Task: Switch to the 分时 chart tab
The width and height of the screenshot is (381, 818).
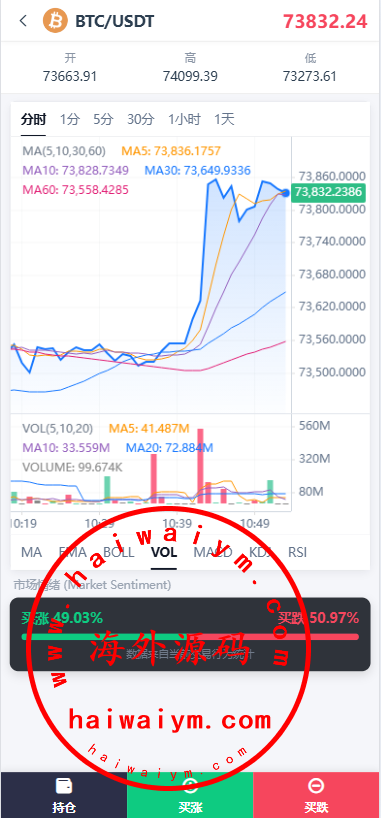Action: click(33, 119)
